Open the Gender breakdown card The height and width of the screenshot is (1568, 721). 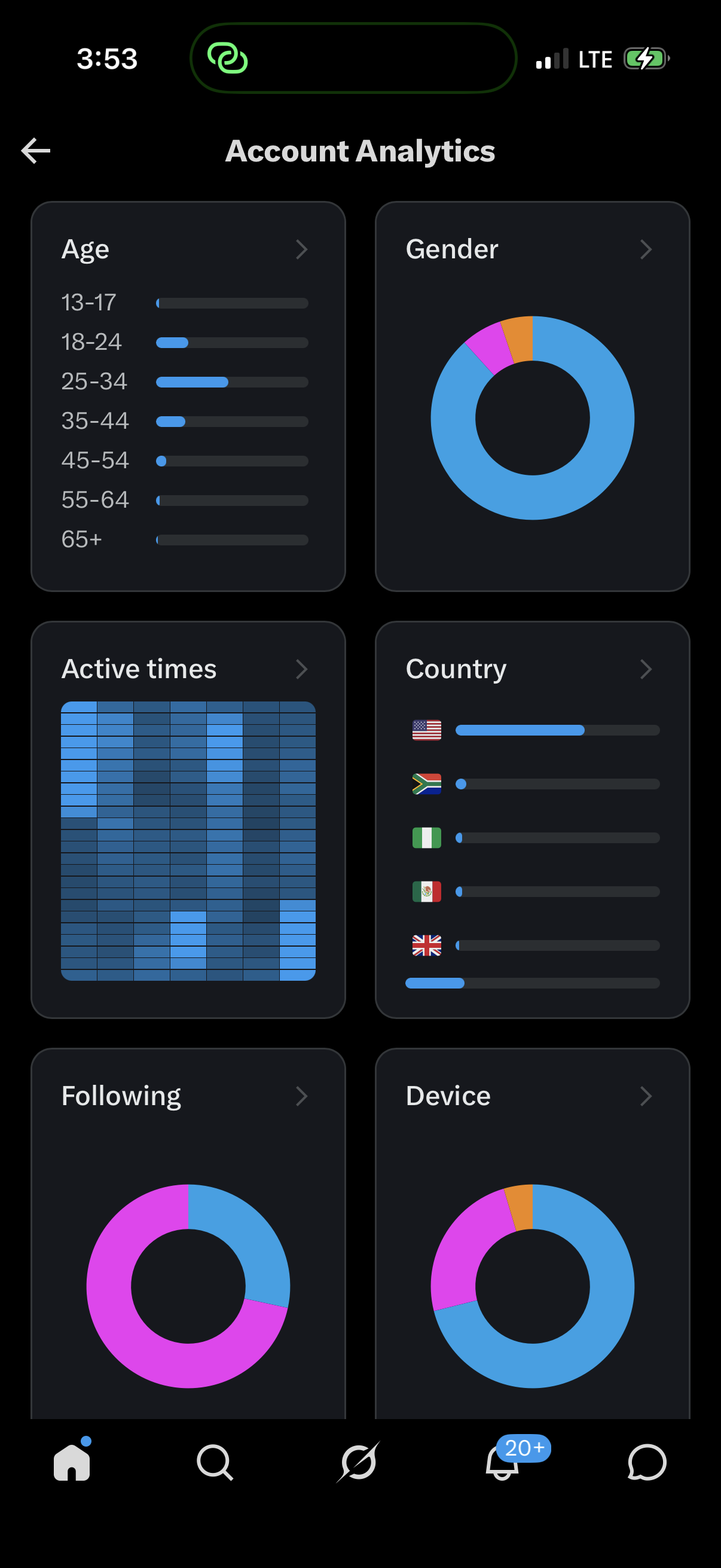pyautogui.click(x=533, y=396)
